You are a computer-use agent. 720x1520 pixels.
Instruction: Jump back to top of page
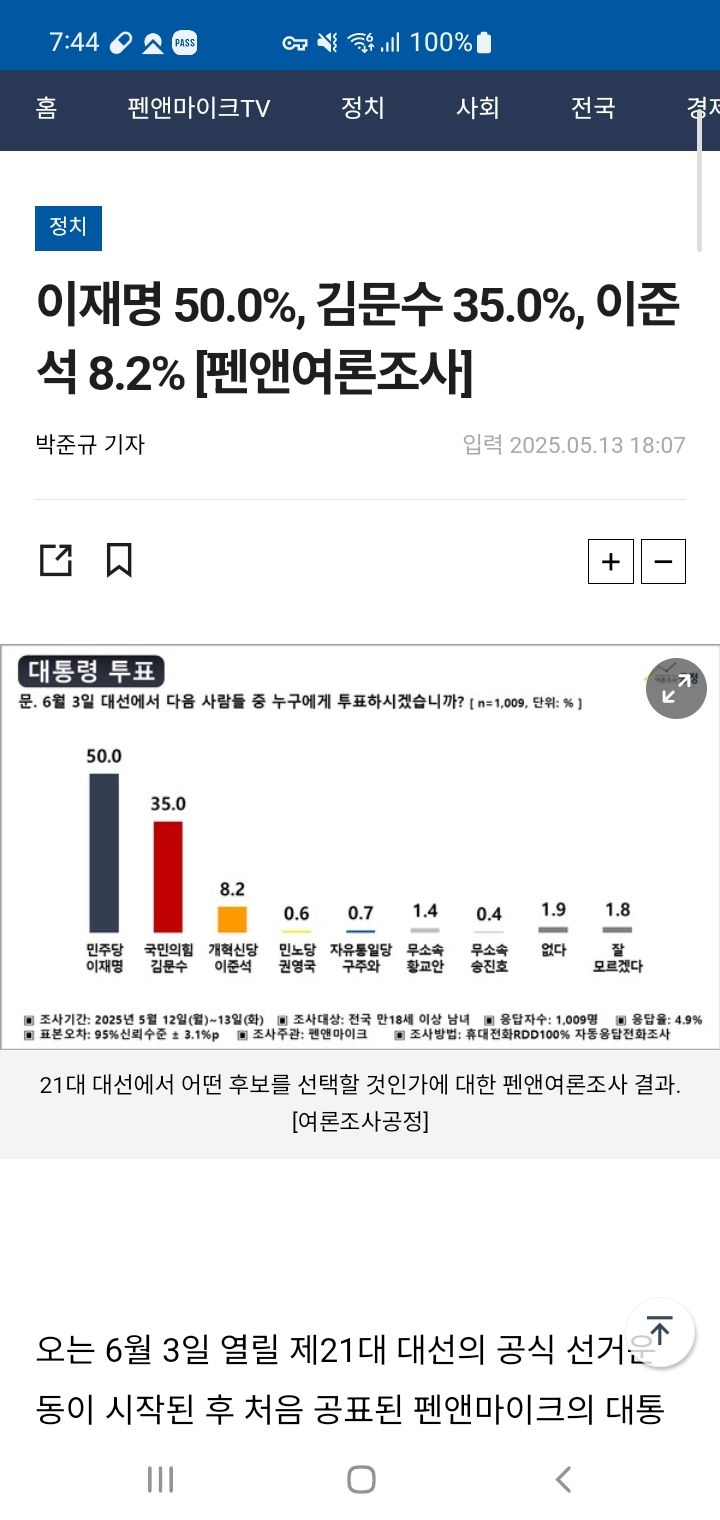click(660, 1332)
